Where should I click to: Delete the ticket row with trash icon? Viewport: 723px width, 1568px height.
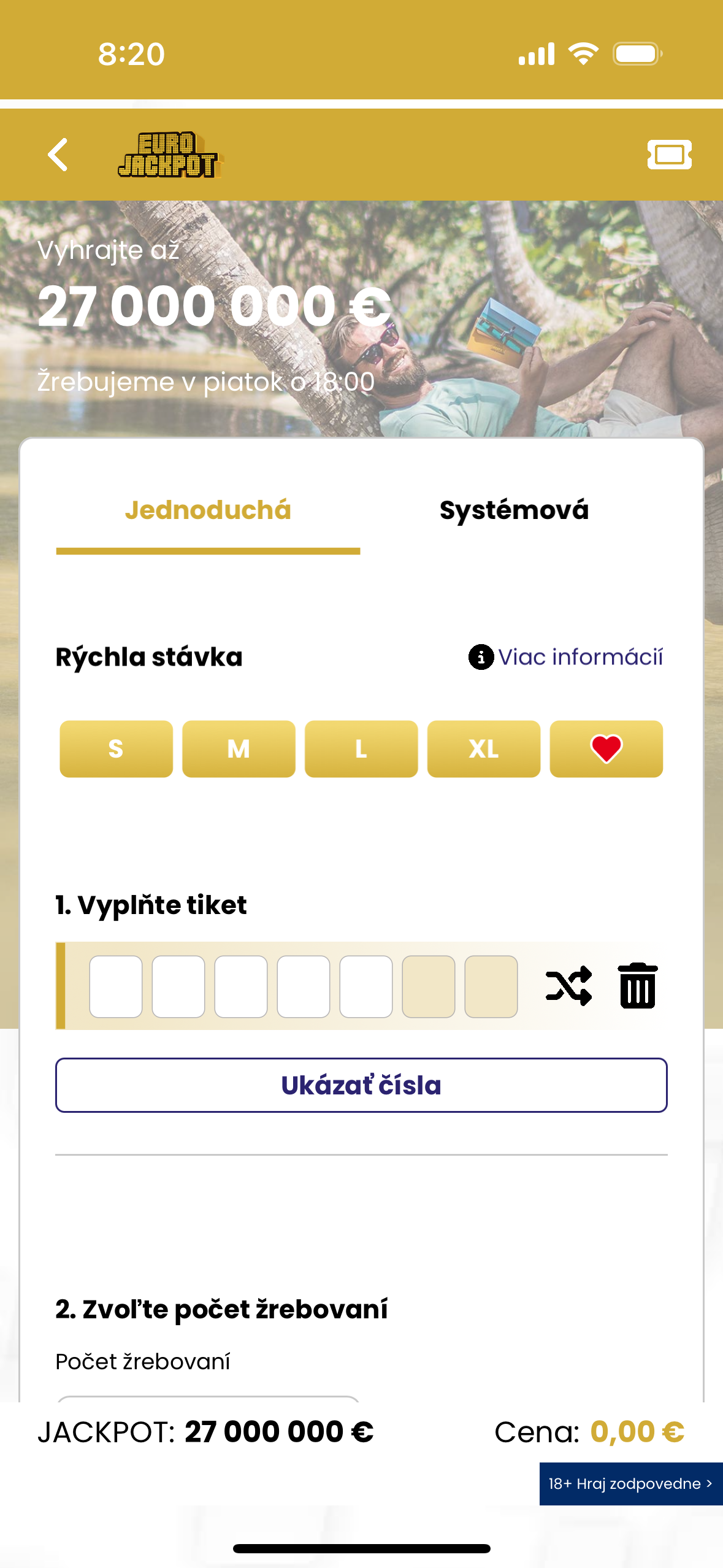pos(638,985)
